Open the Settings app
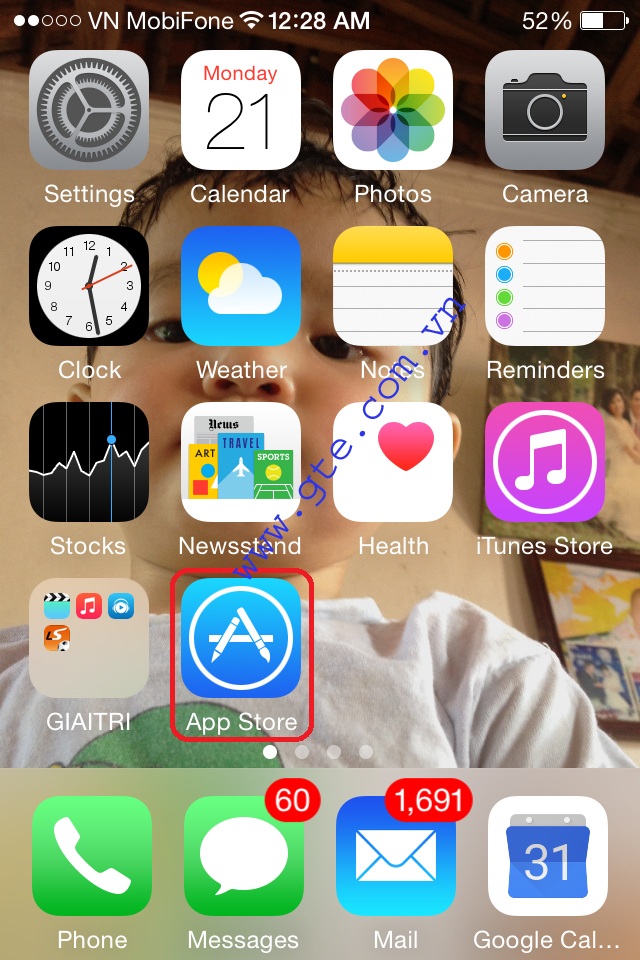Image resolution: width=640 pixels, height=960 pixels. (89, 110)
